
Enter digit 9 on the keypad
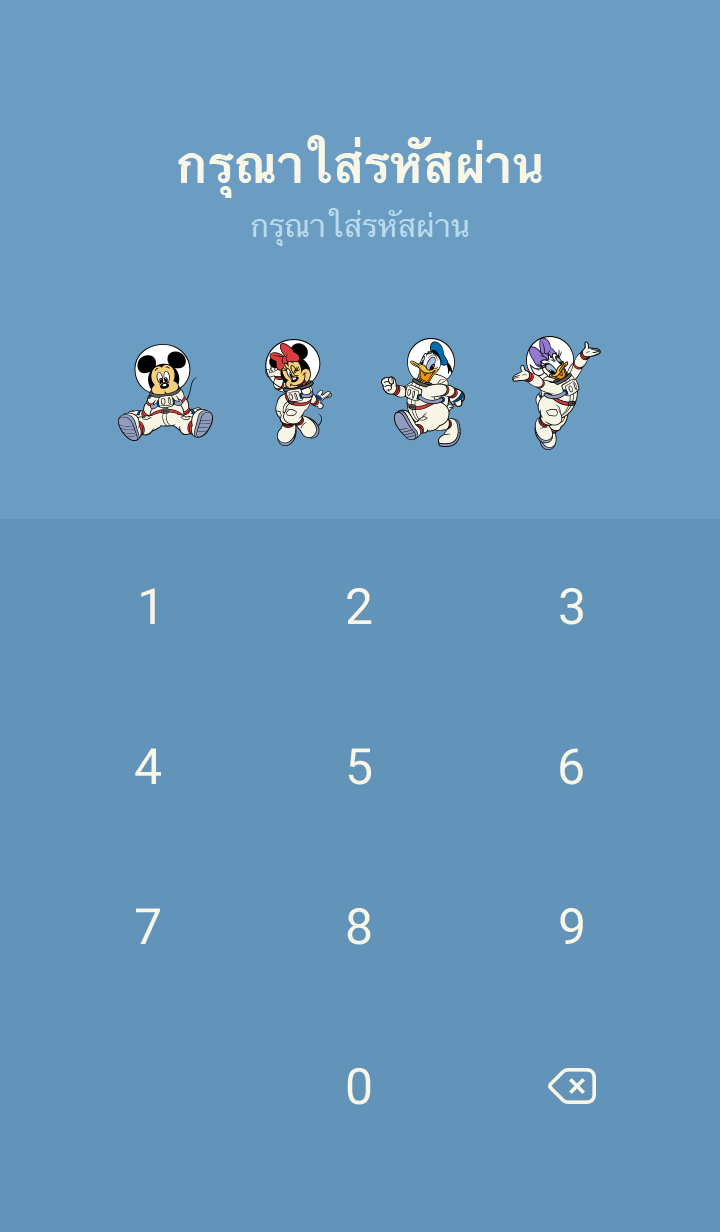[x=571, y=927]
